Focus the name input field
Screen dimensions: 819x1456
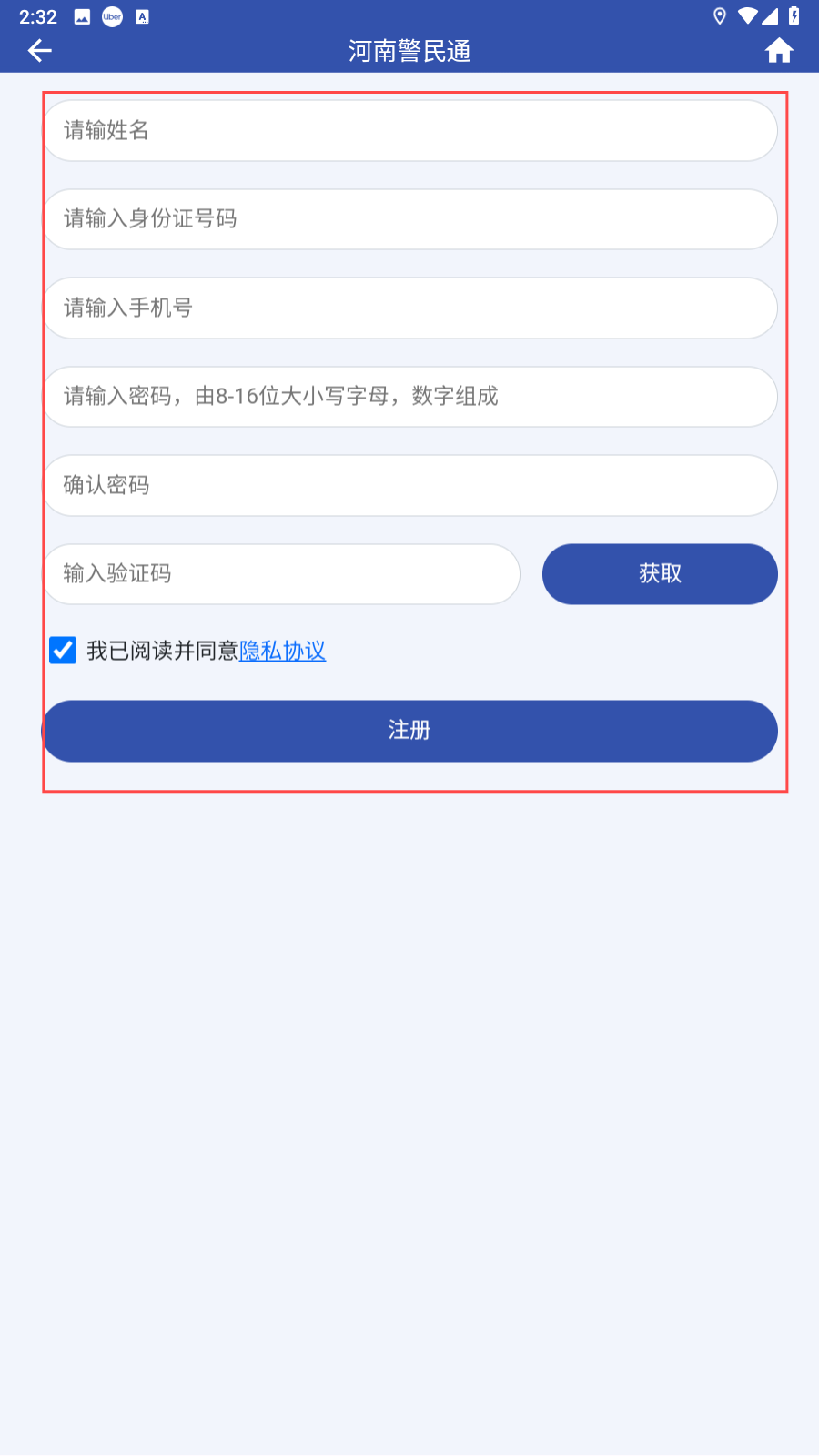coord(410,131)
